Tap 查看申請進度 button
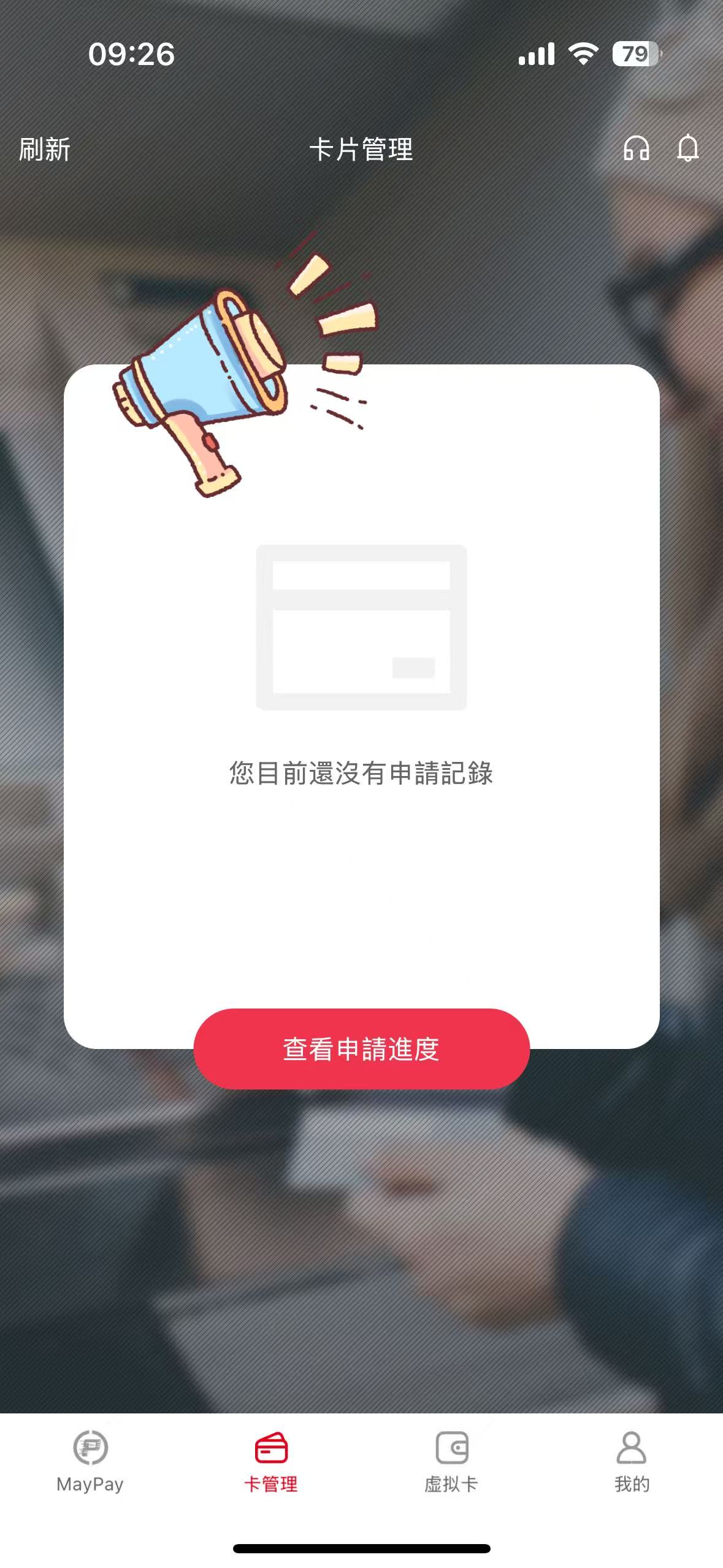 pos(361,1049)
